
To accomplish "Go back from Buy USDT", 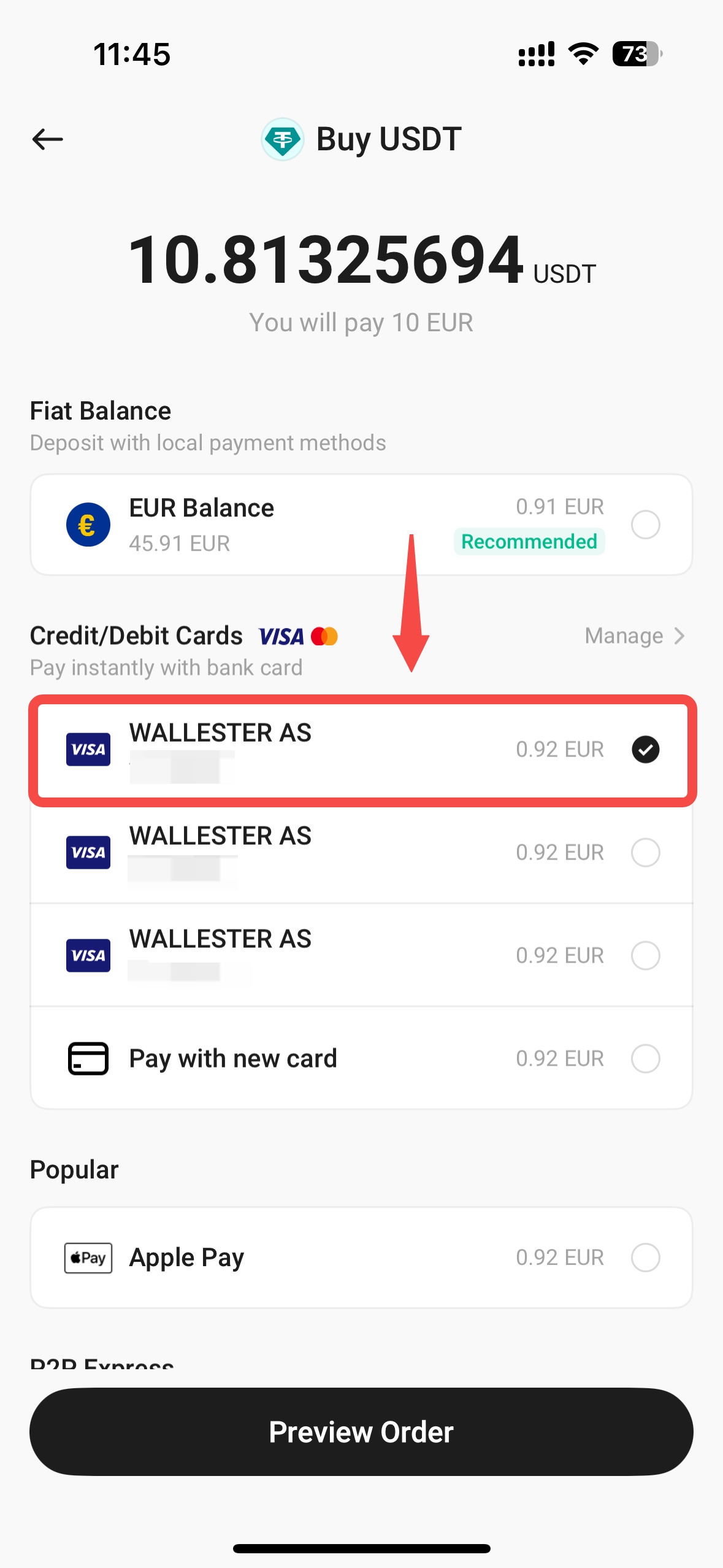I will point(48,139).
